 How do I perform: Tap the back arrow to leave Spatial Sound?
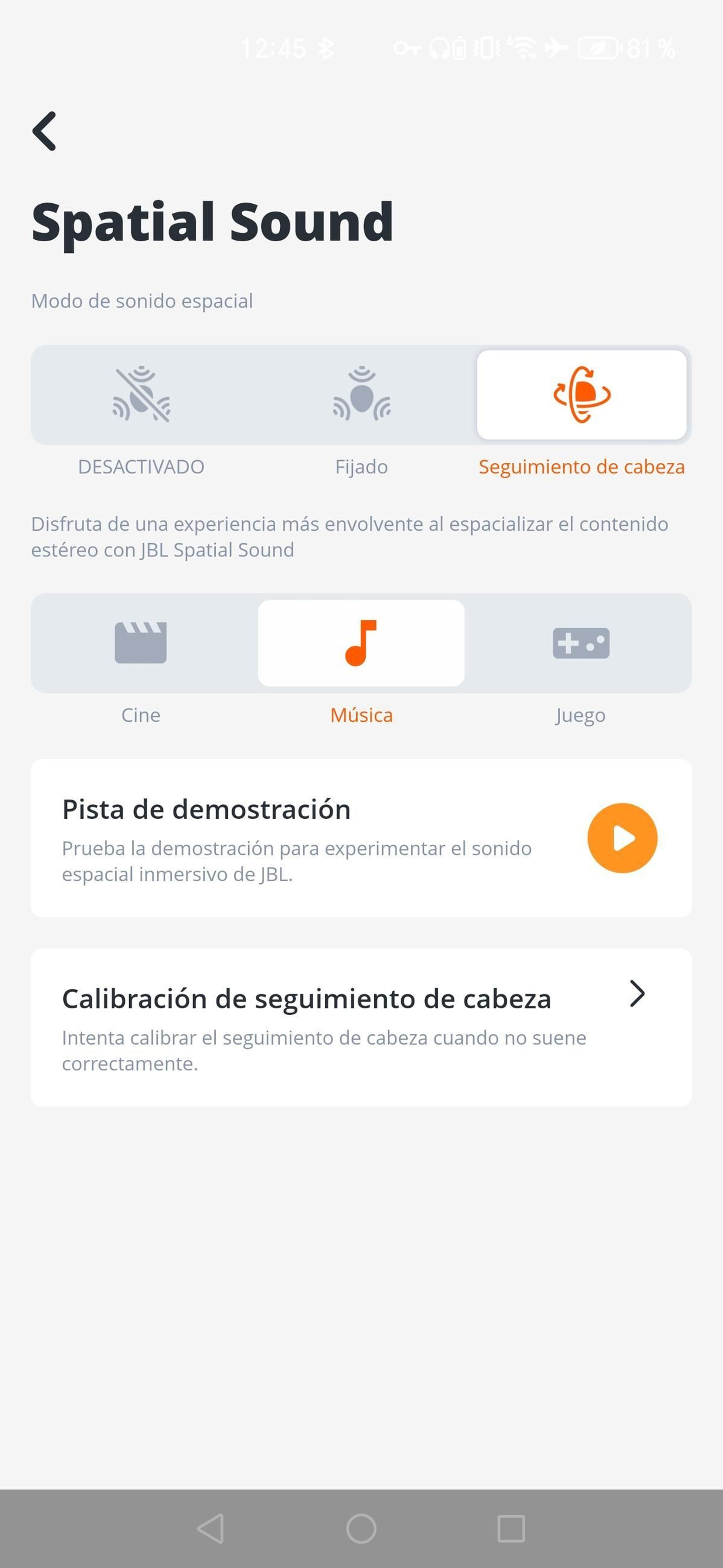[x=44, y=131]
